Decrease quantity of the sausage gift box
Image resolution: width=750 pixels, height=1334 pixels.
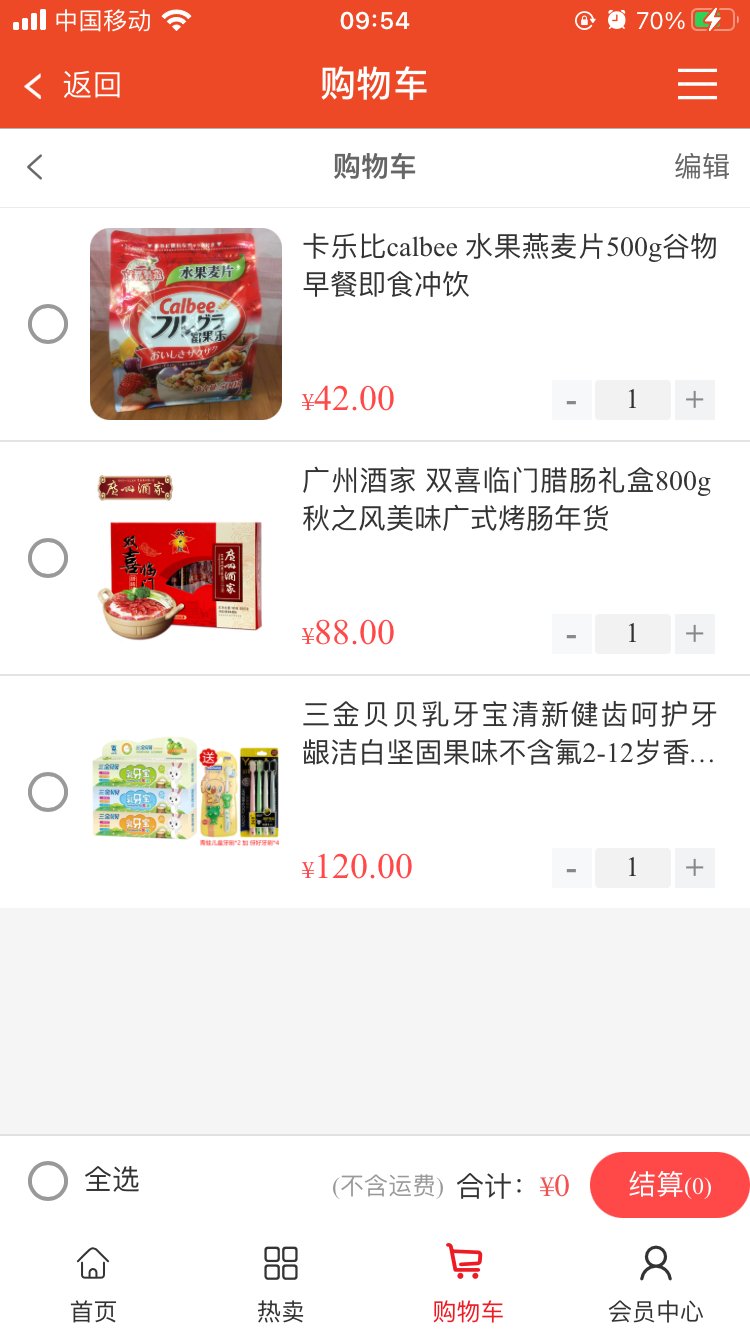[x=571, y=633]
